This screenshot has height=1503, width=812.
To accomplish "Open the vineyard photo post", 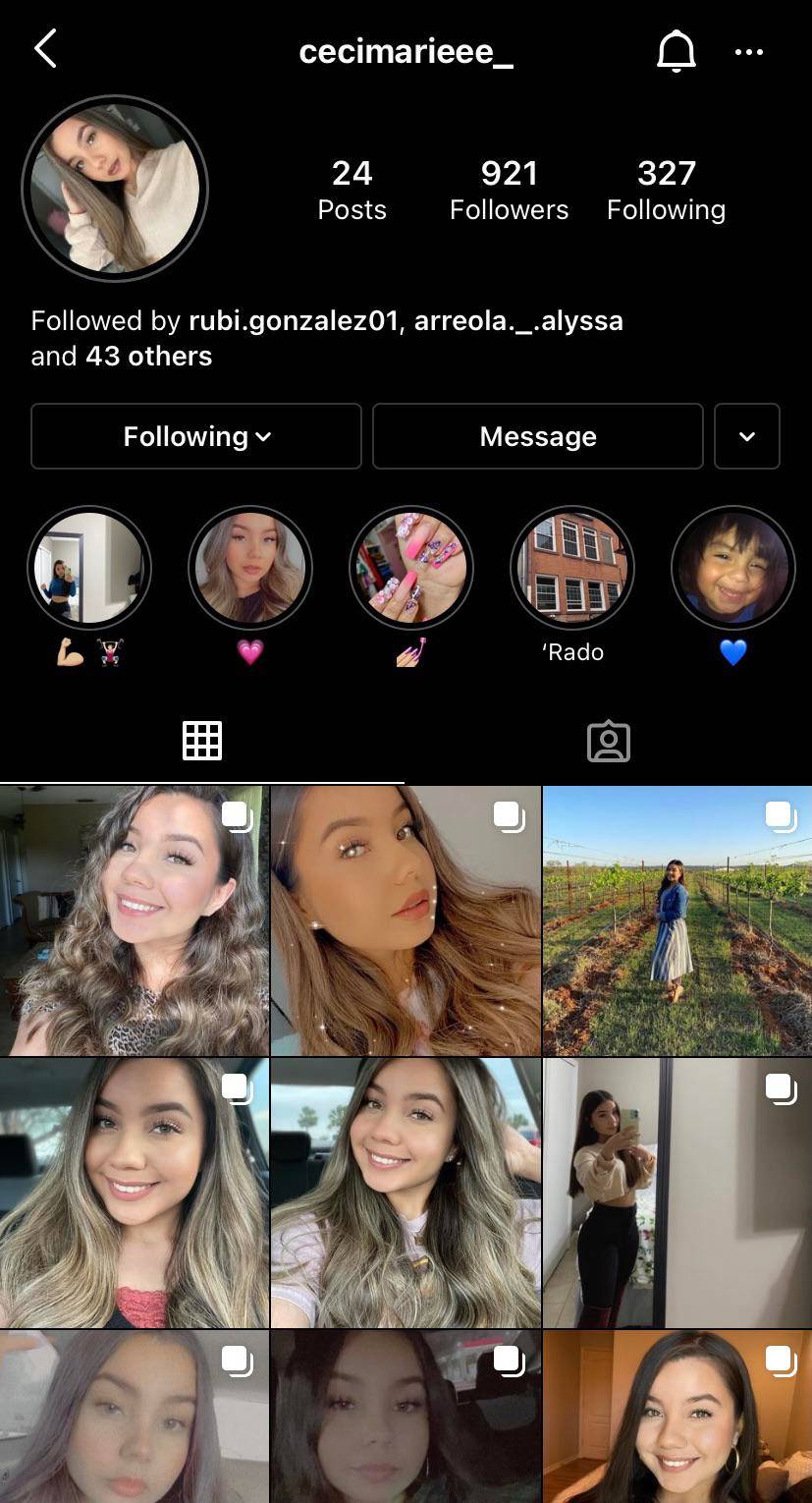I will 677,920.
